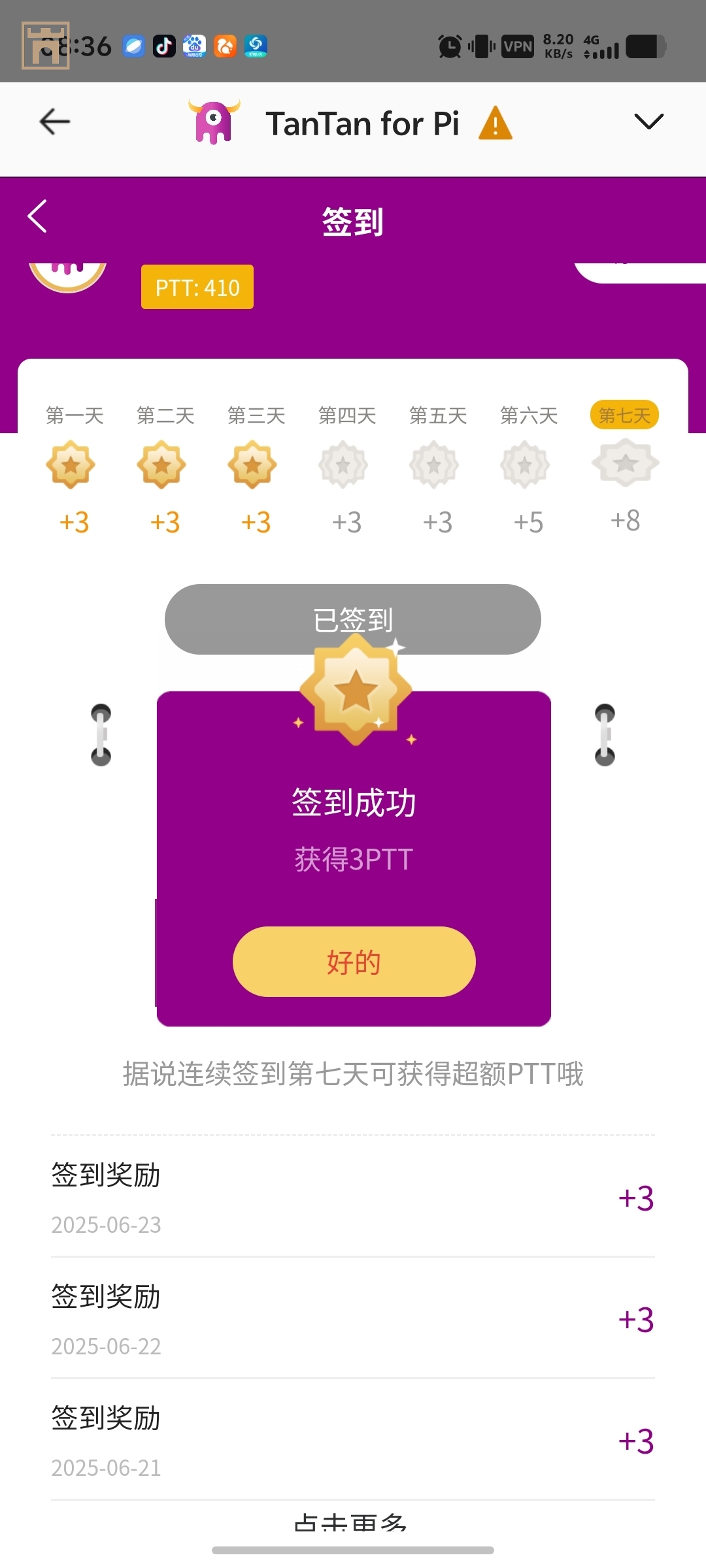706x1568 pixels.
Task: Open the warning triangle next to the title
Action: [x=496, y=123]
